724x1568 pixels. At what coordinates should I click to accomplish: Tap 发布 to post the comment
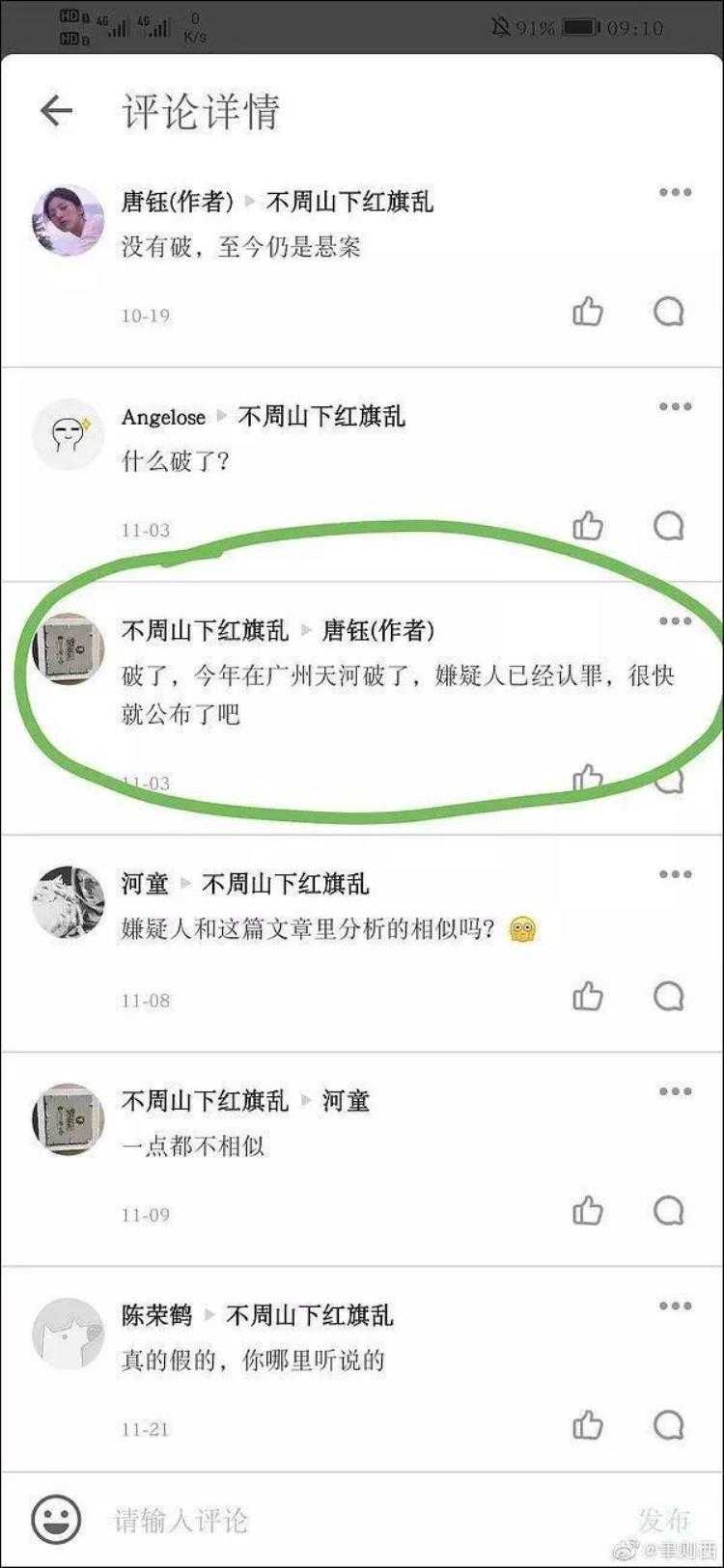point(664,1521)
